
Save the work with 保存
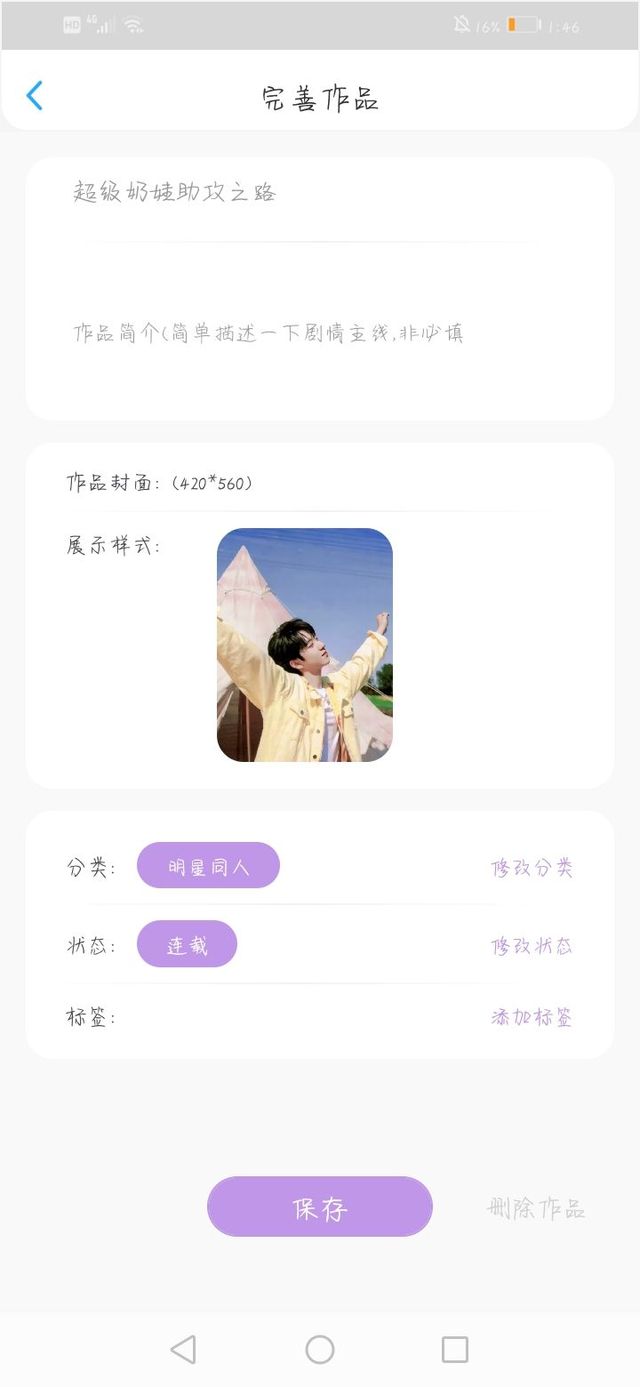tap(320, 1207)
